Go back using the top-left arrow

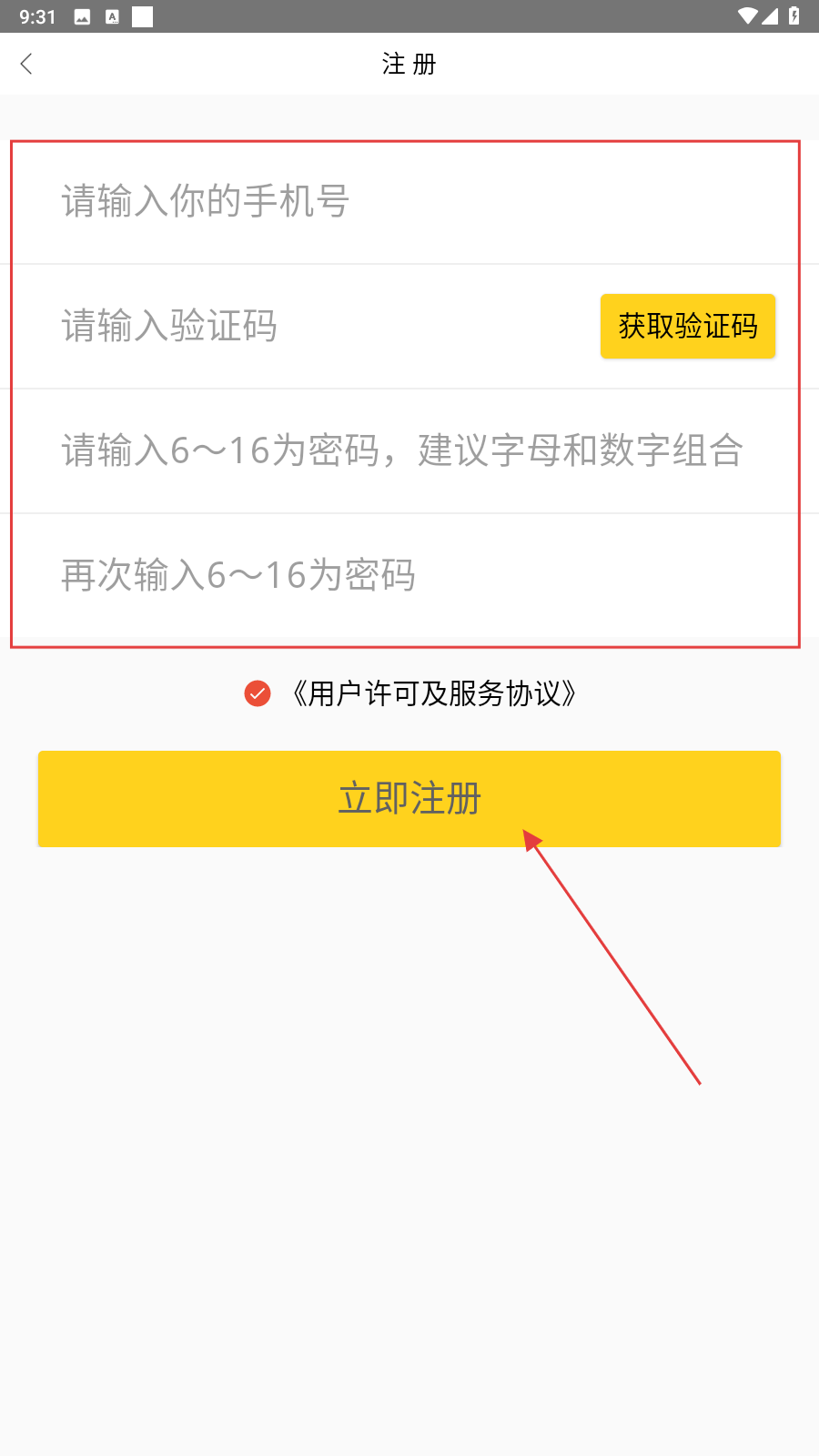click(26, 64)
